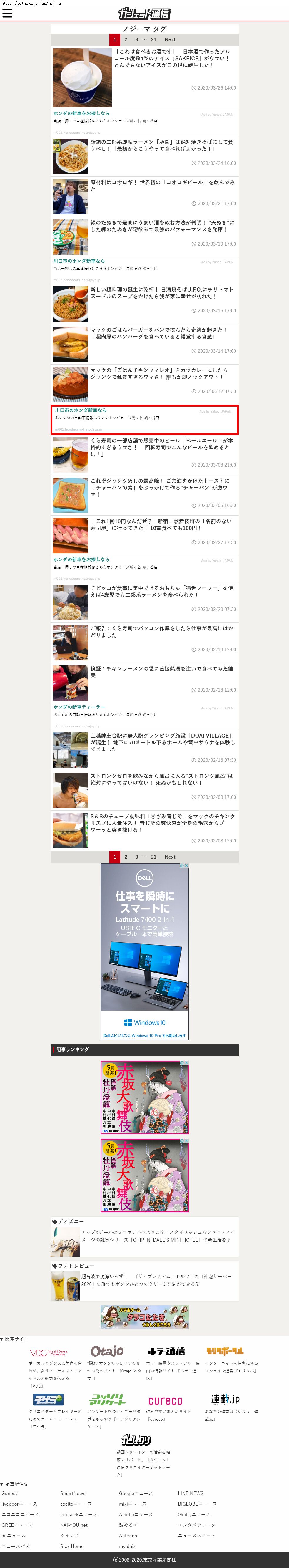This screenshot has height=1568, width=289.
Task: Open the Googleニュース distribution link
Action: [x=136, y=1493]
